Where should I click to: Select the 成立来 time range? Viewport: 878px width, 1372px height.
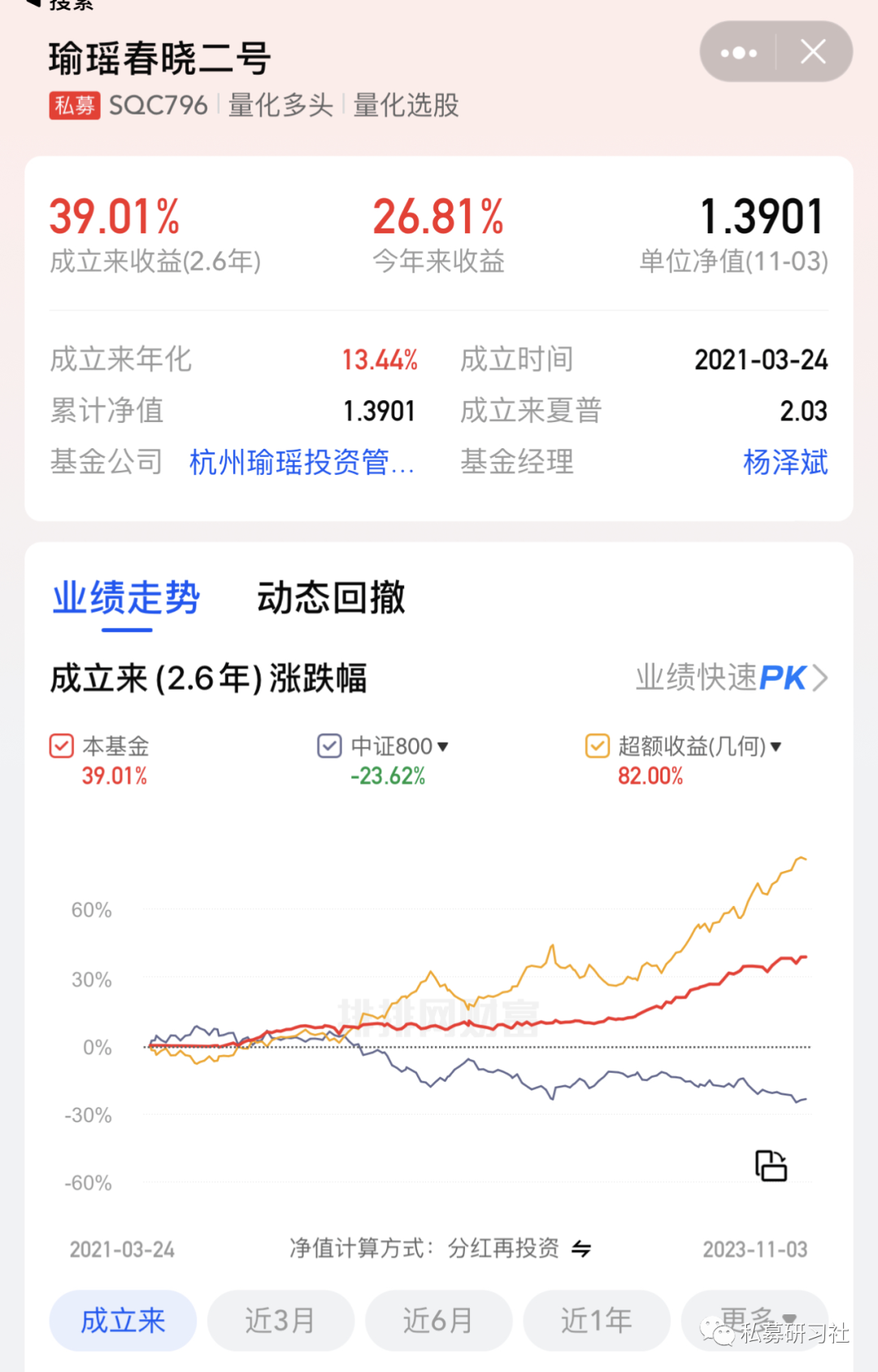[x=123, y=1321]
